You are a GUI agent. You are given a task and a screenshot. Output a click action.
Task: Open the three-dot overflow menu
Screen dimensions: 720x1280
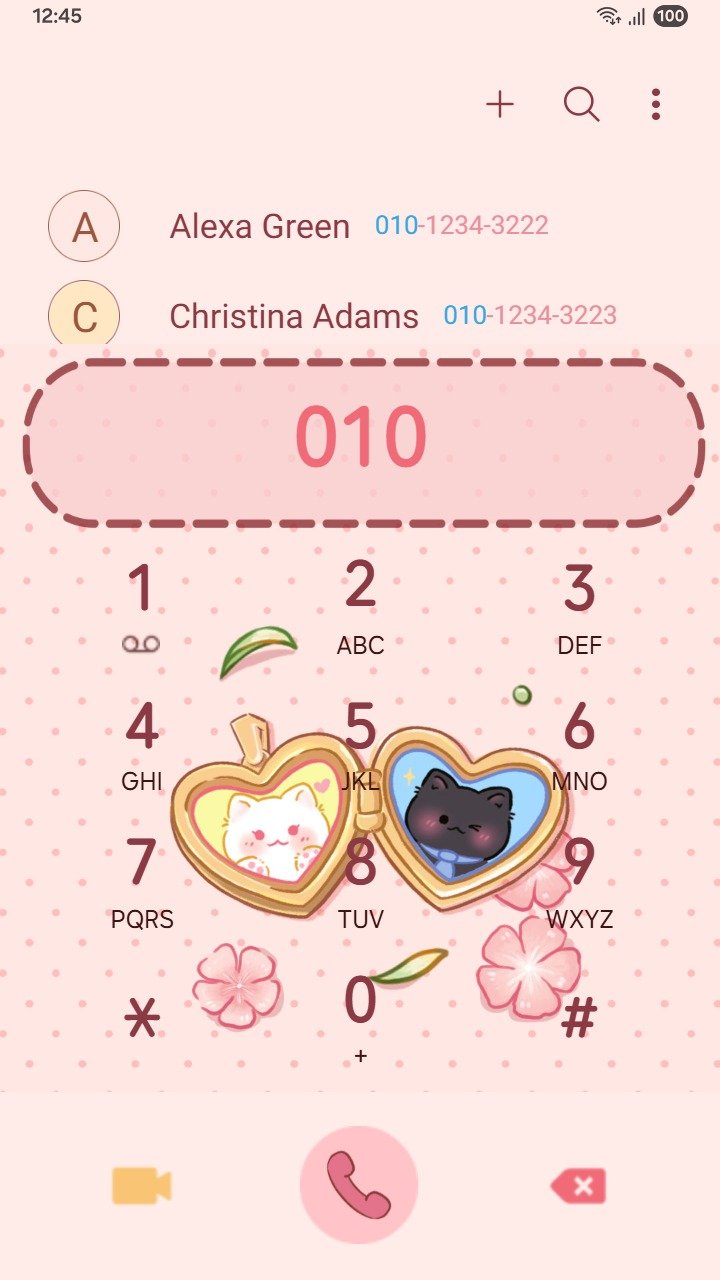click(x=655, y=104)
